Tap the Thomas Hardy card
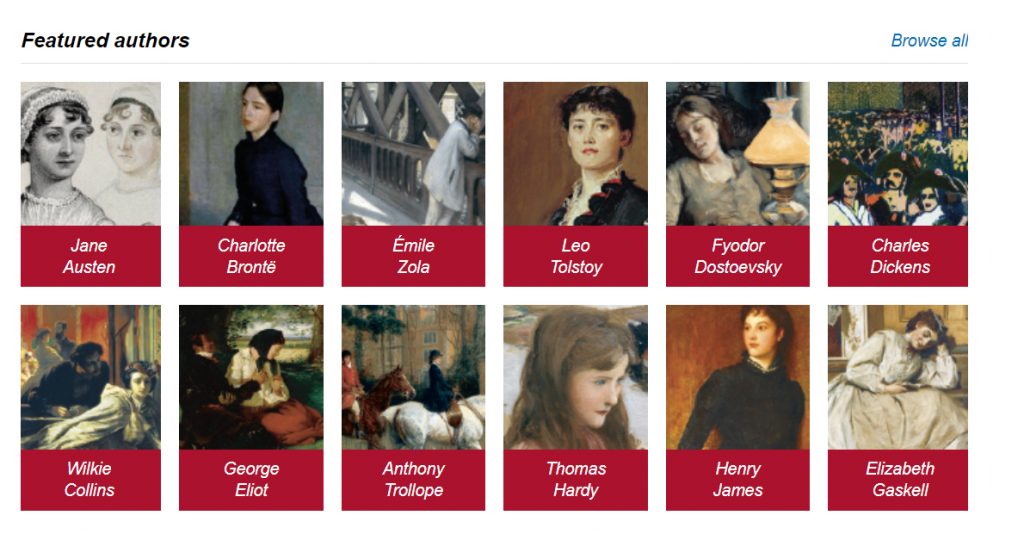 (x=575, y=407)
